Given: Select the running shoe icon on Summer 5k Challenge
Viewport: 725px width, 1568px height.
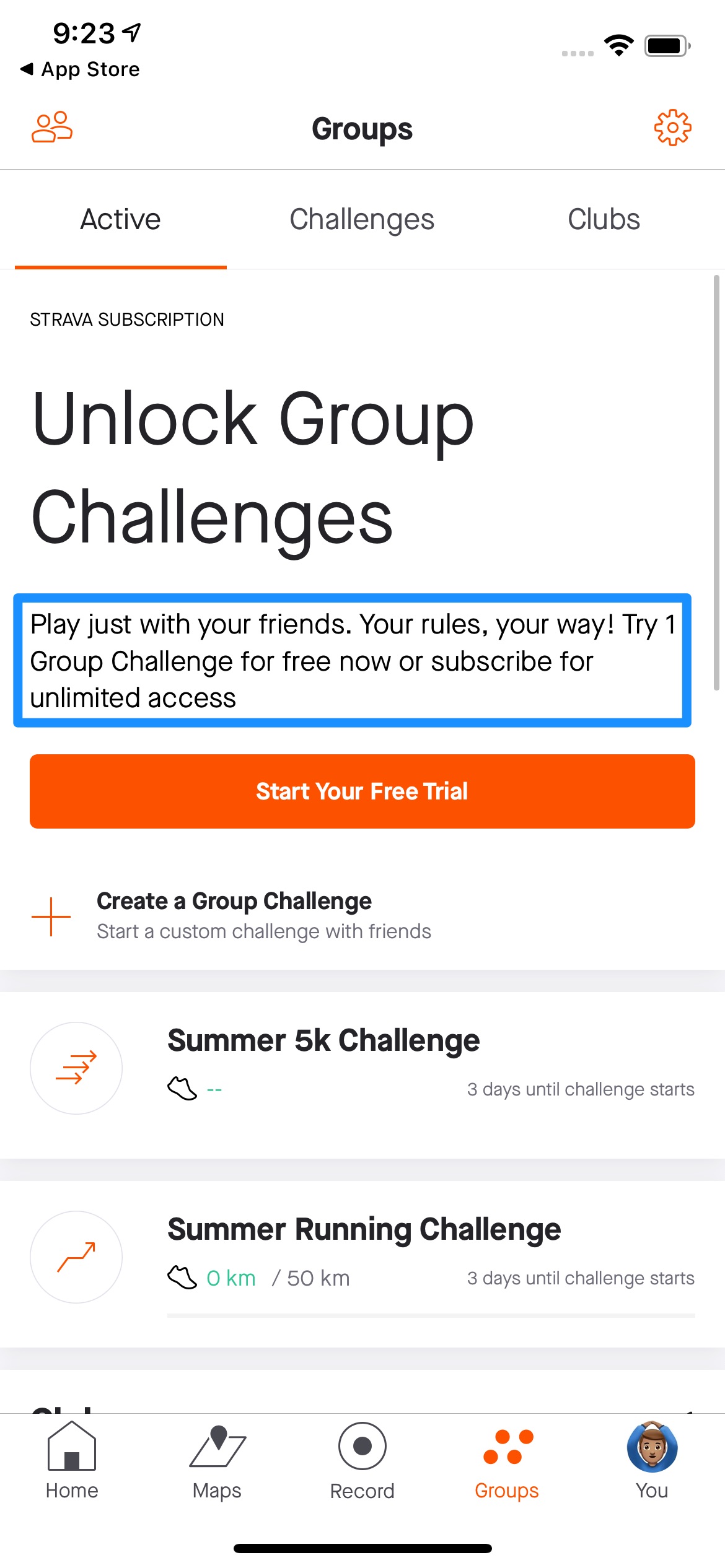Looking at the screenshot, I should (181, 1088).
